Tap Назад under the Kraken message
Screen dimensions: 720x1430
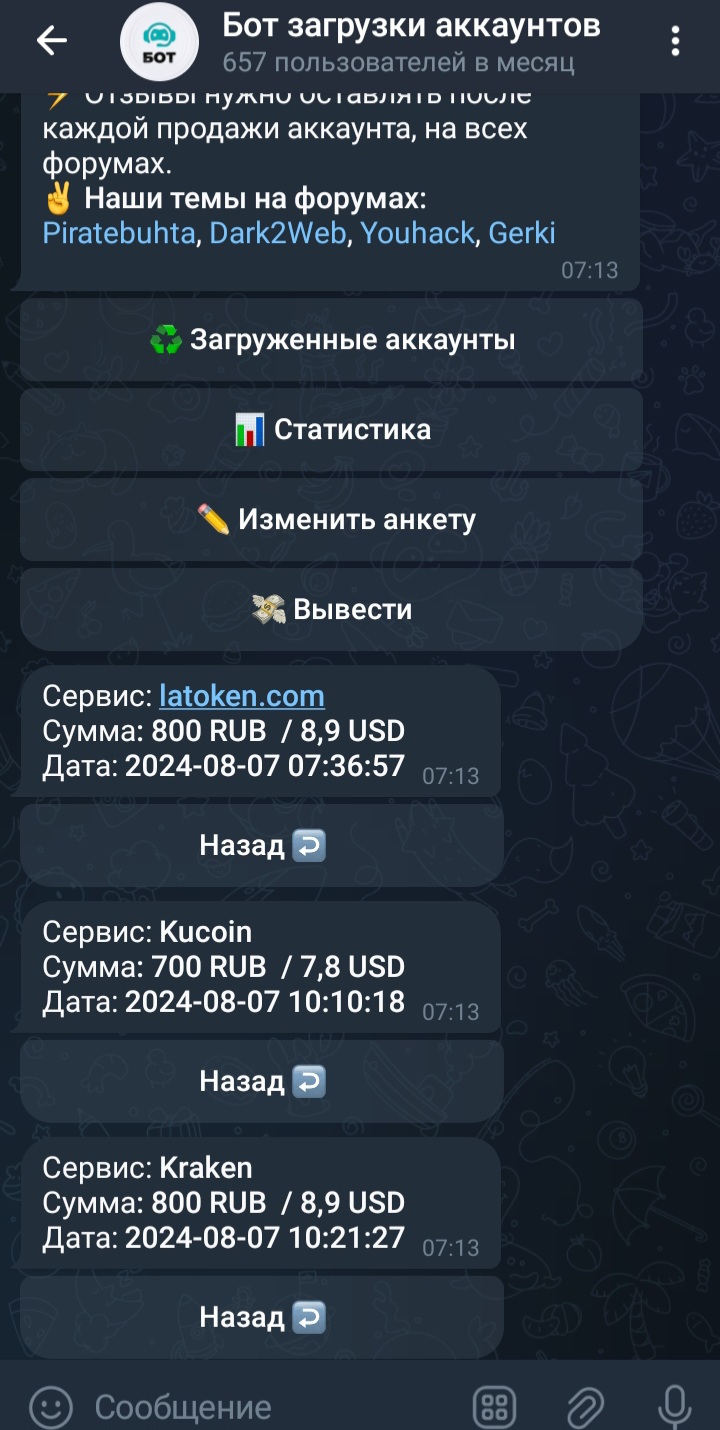pos(262,1317)
